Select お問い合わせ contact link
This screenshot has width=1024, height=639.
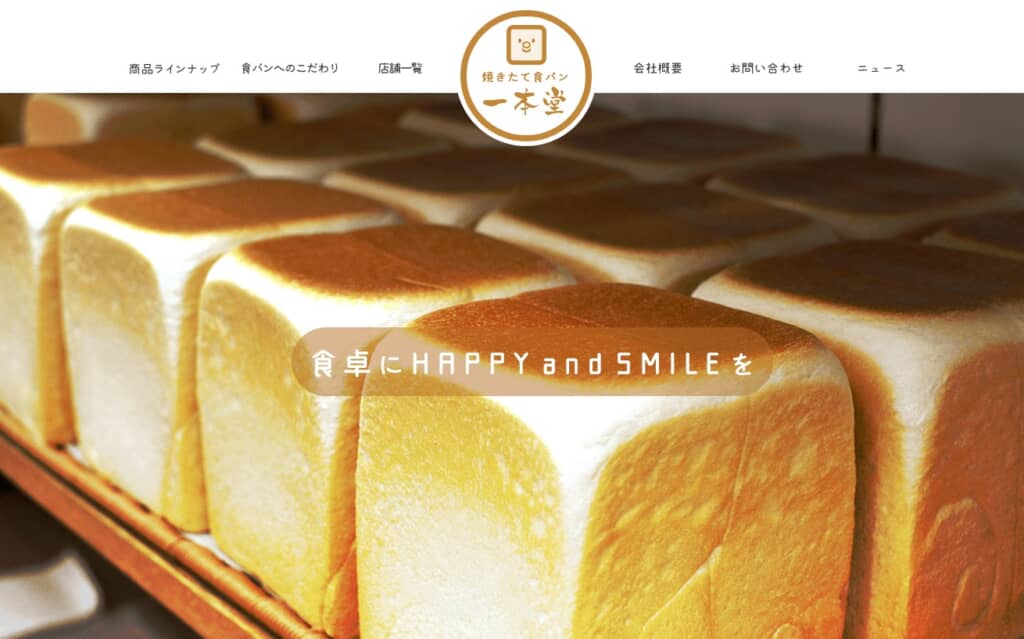[766, 69]
